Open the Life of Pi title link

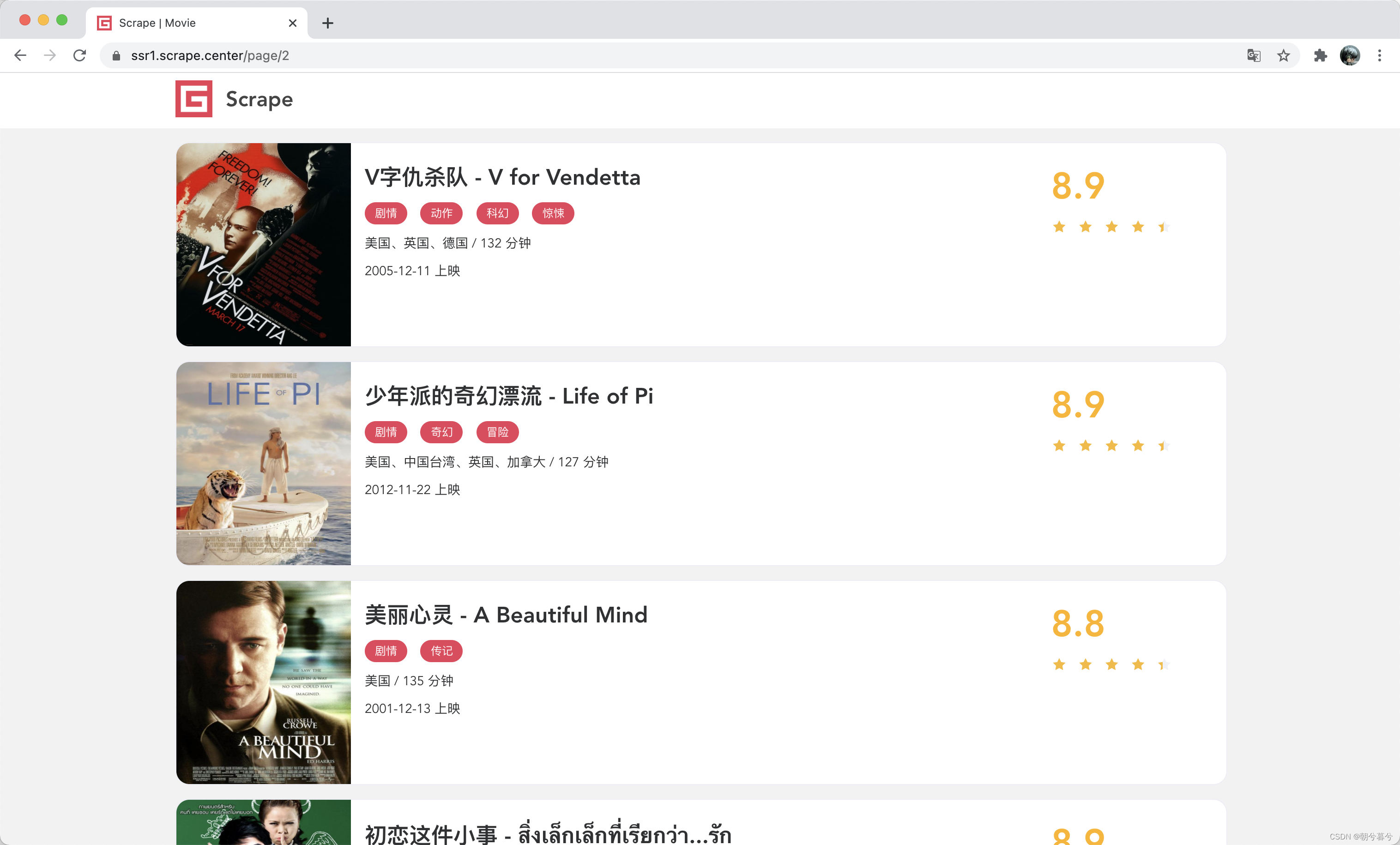coord(508,396)
